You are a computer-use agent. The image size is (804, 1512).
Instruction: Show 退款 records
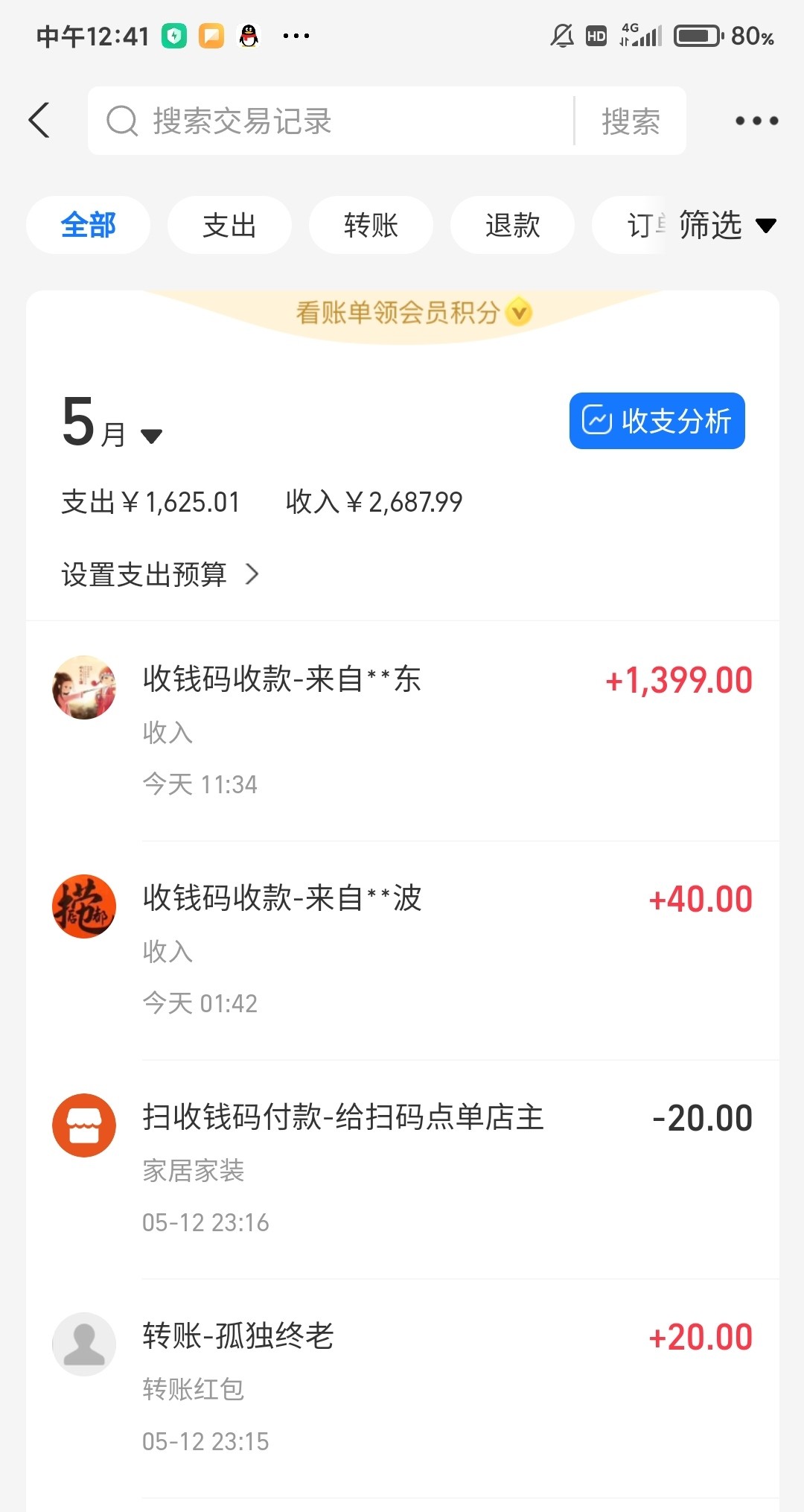(512, 225)
